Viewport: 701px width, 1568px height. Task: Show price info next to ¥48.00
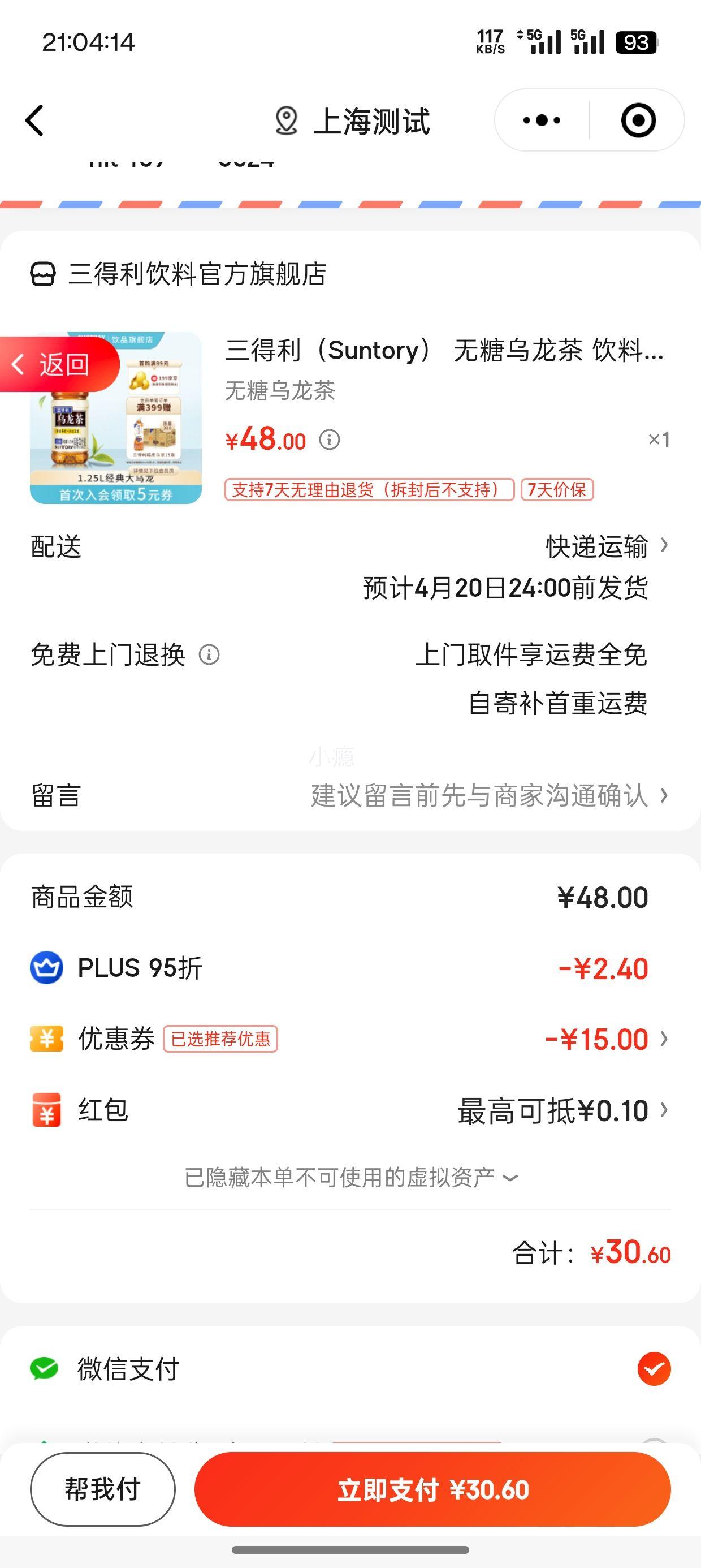click(x=330, y=440)
